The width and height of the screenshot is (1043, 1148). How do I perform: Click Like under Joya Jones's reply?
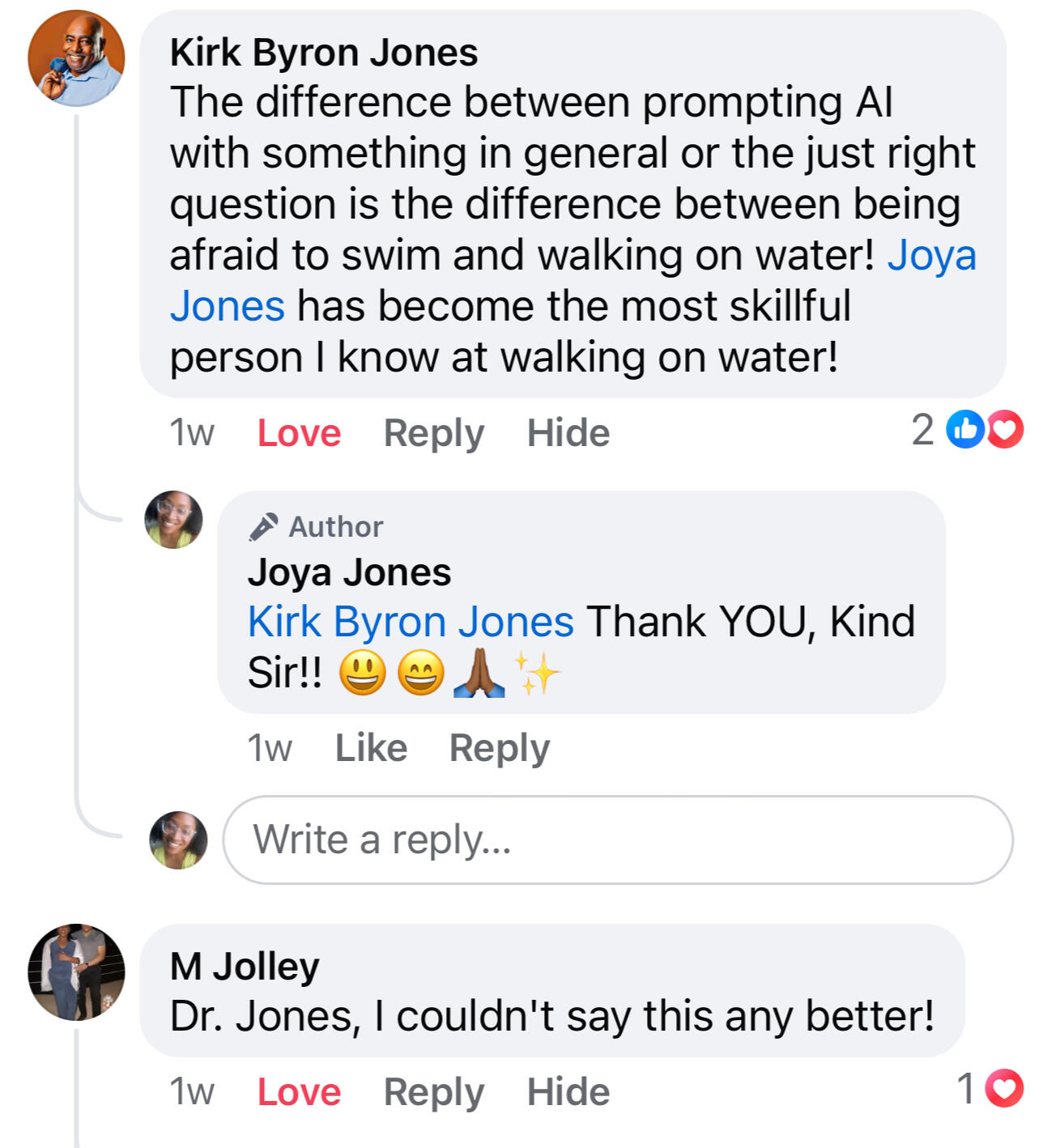point(372,747)
